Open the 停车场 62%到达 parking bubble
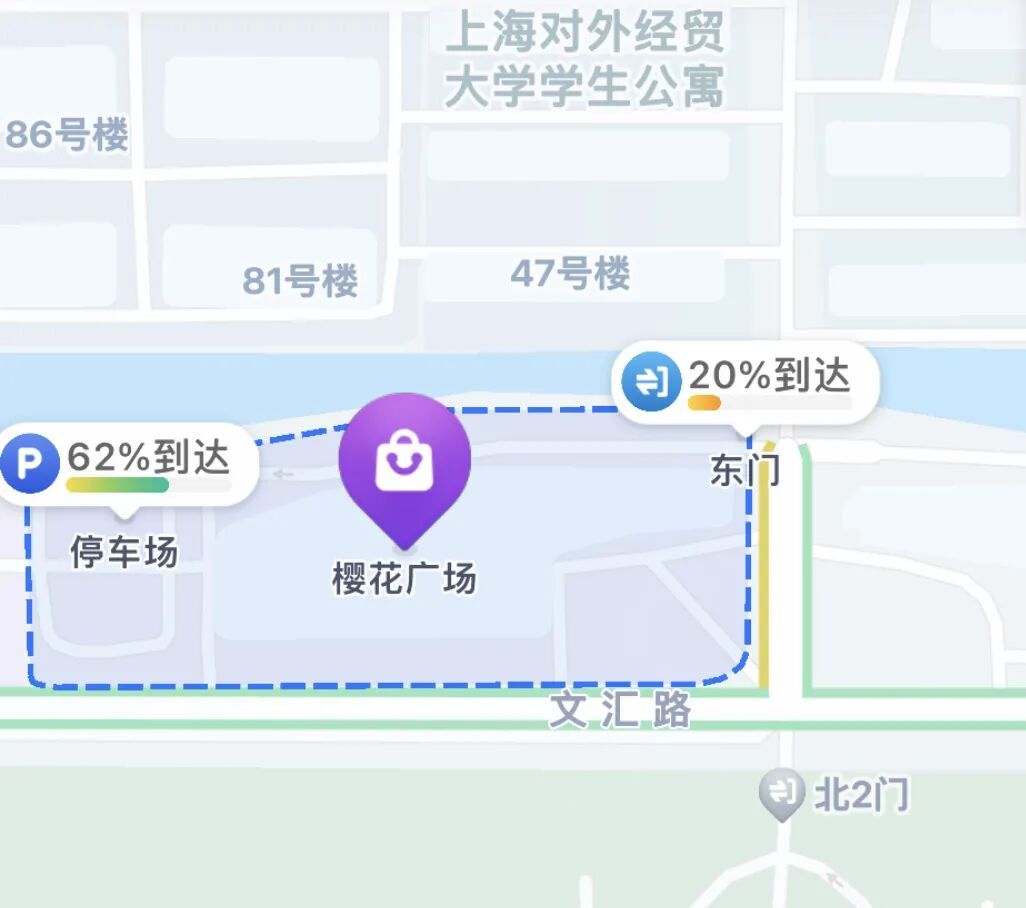 coord(128,464)
